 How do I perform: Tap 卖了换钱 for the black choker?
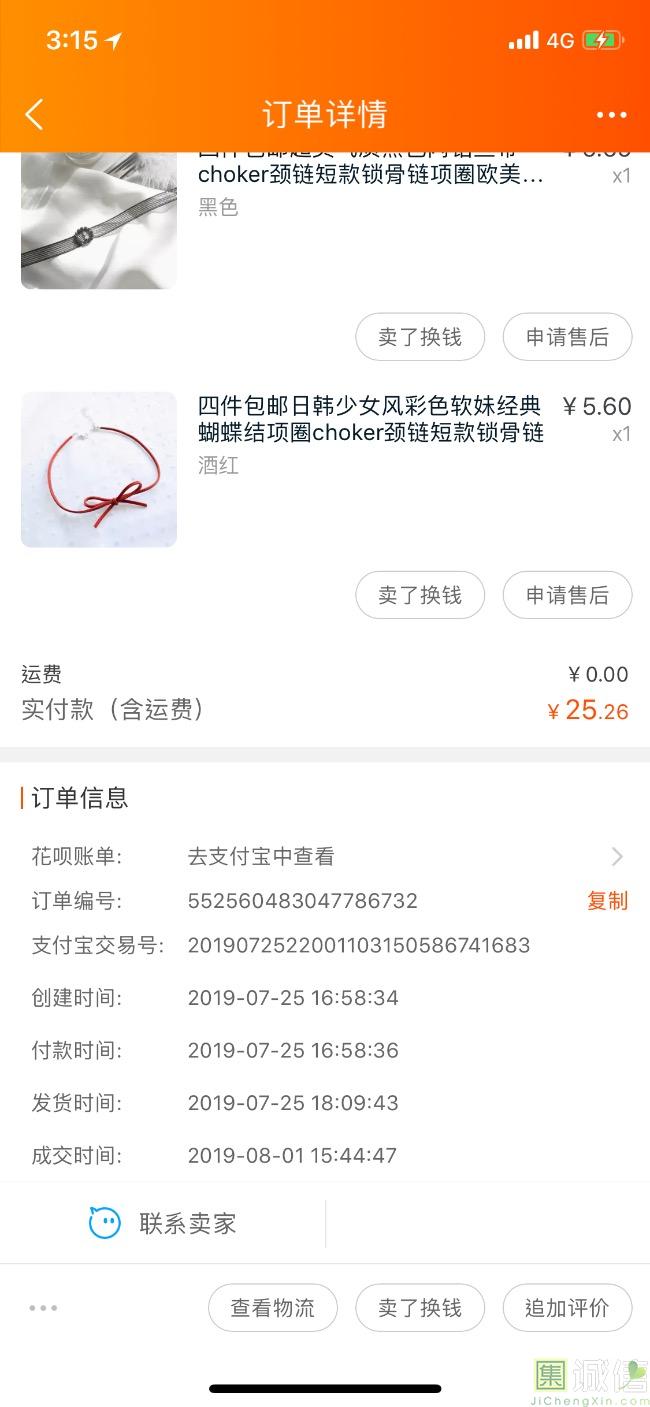pos(420,337)
